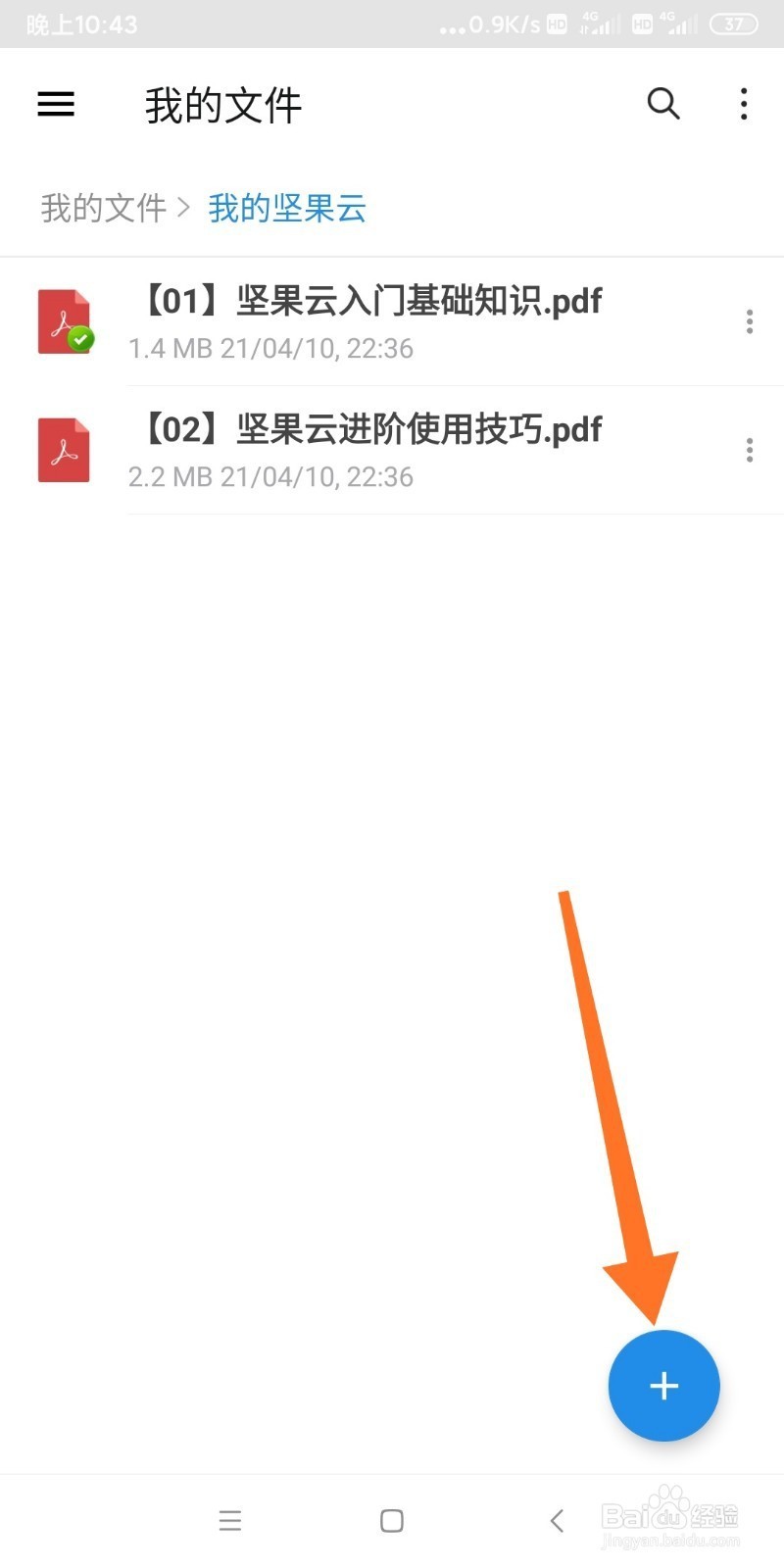The width and height of the screenshot is (784, 1568).
Task: Open recent apps from navigation bar
Action: pyautogui.click(x=230, y=1520)
